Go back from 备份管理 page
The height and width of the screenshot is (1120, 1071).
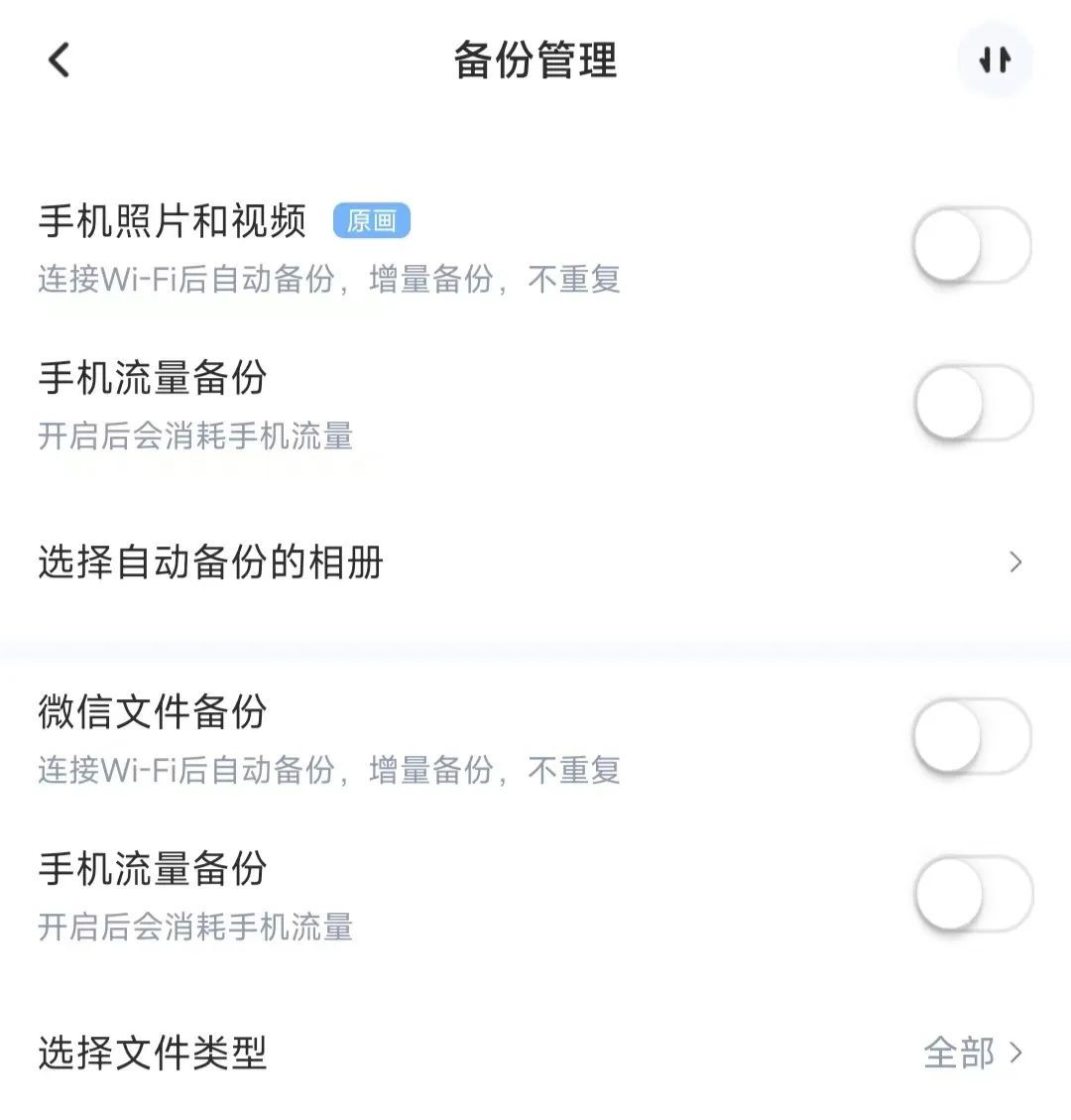[x=59, y=61]
